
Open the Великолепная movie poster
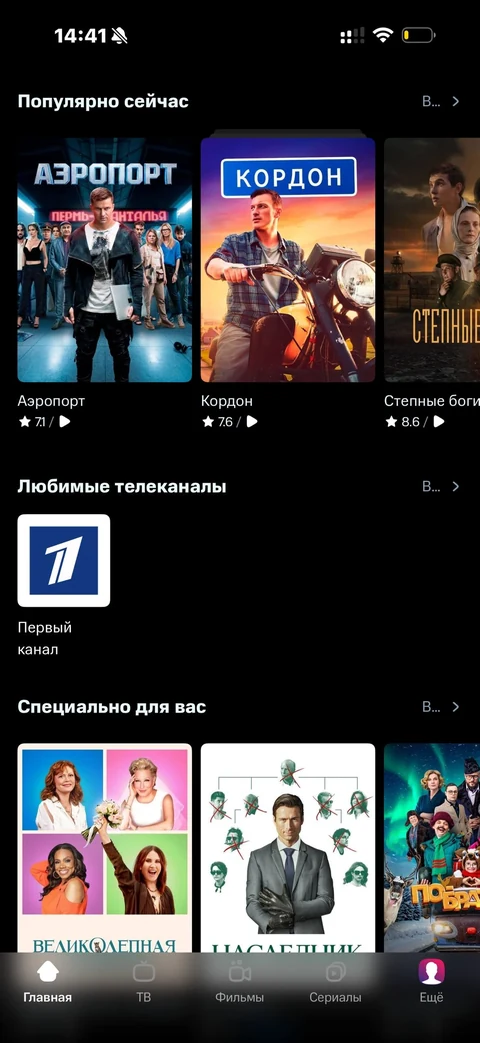pyautogui.click(x=104, y=848)
